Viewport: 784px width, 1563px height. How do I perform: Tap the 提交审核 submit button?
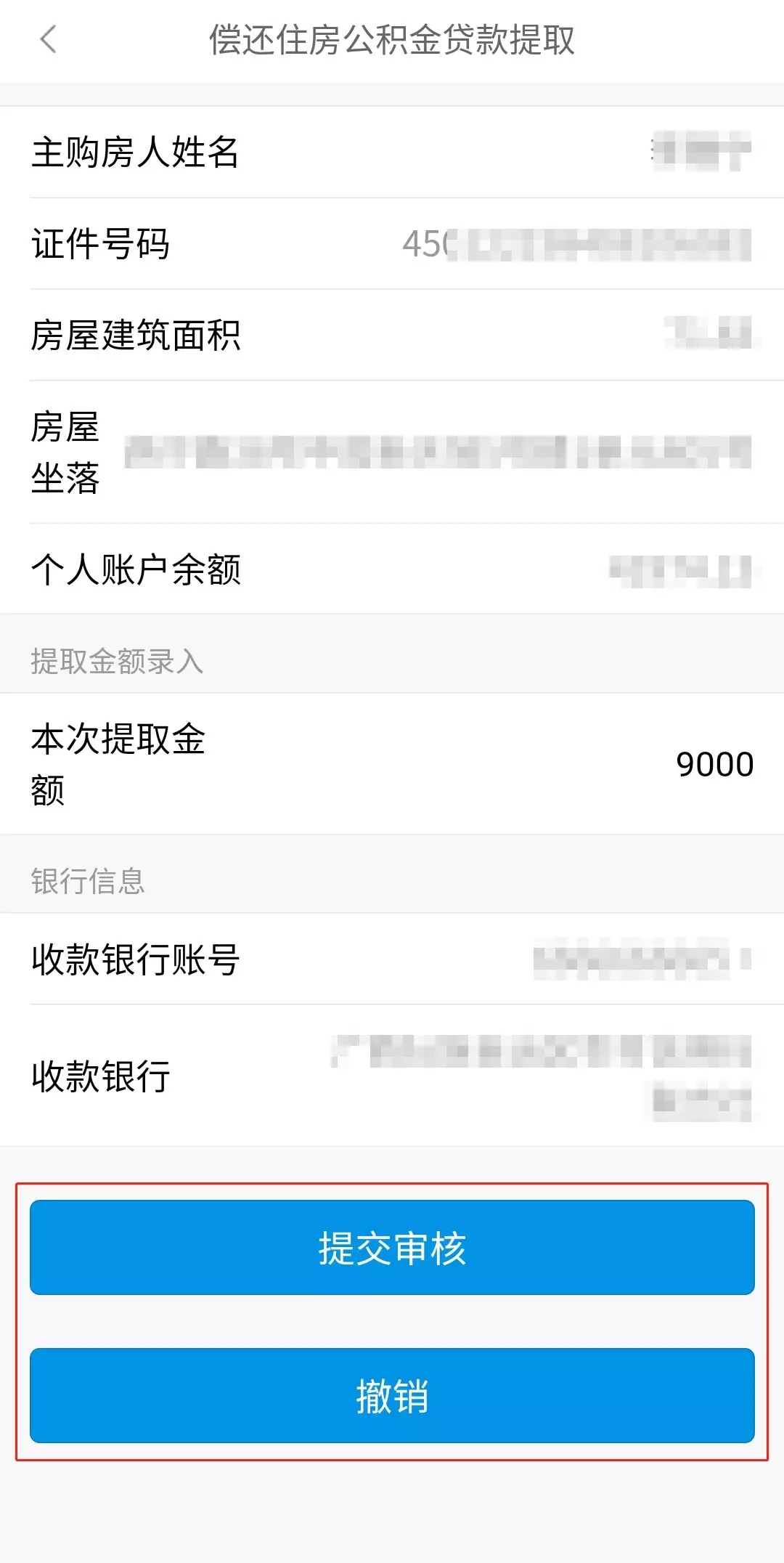click(x=392, y=1248)
